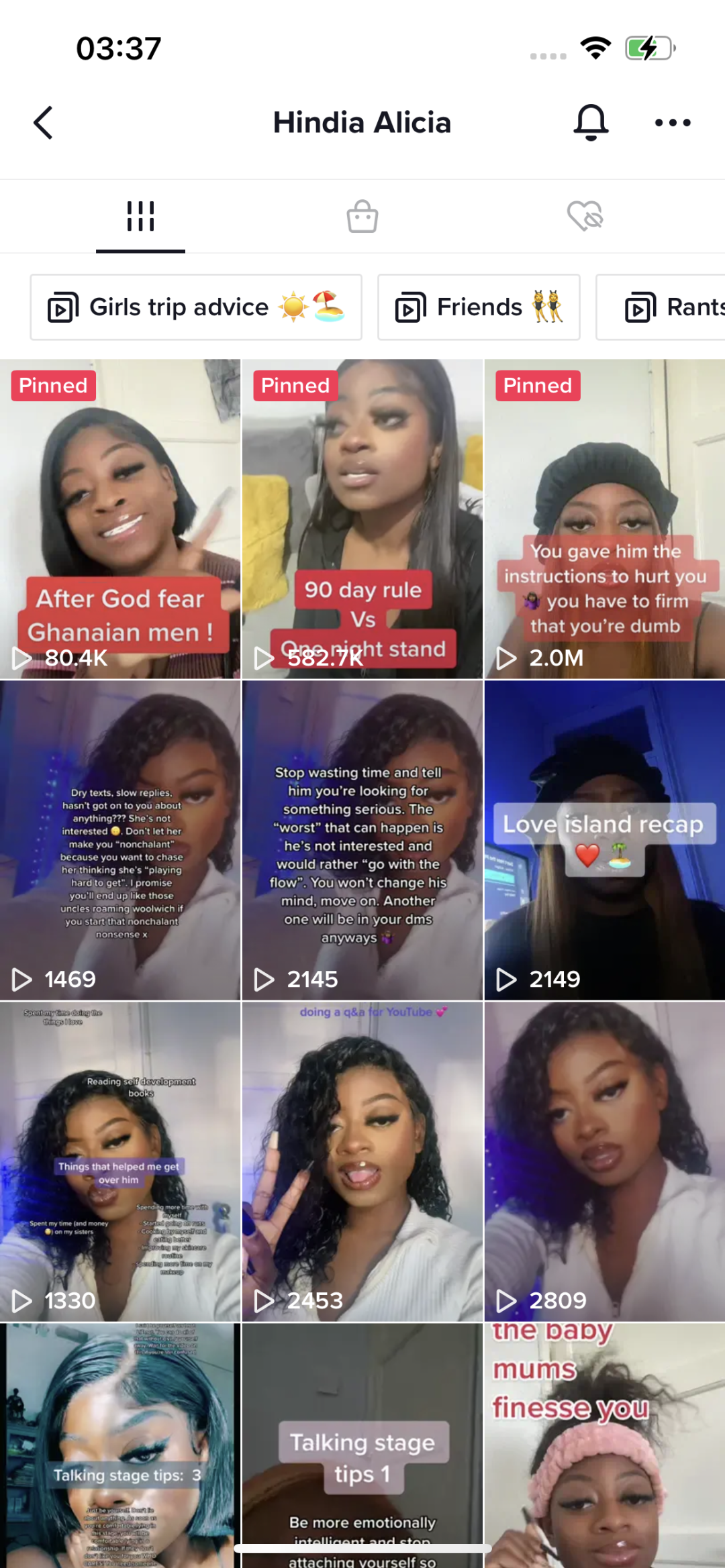Viewport: 725px width, 1568px height.
Task: Go back from Hindia Alicia's profile
Action: pyautogui.click(x=44, y=123)
